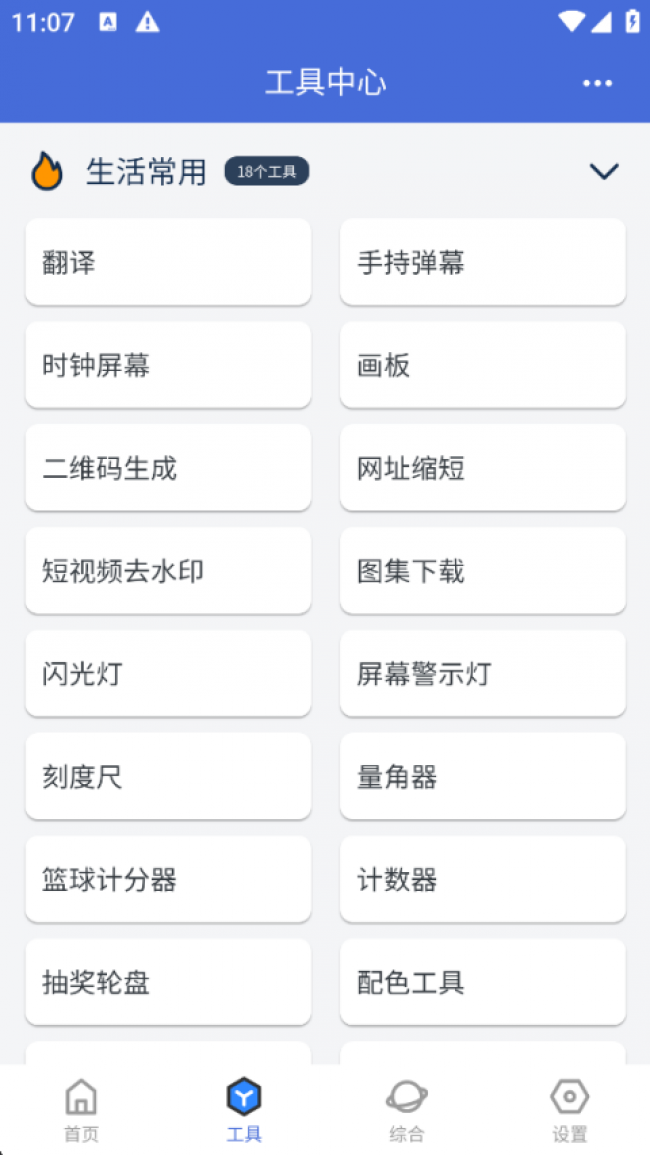Go to the 综合 tab
This screenshot has width=650, height=1155.
[406, 1110]
